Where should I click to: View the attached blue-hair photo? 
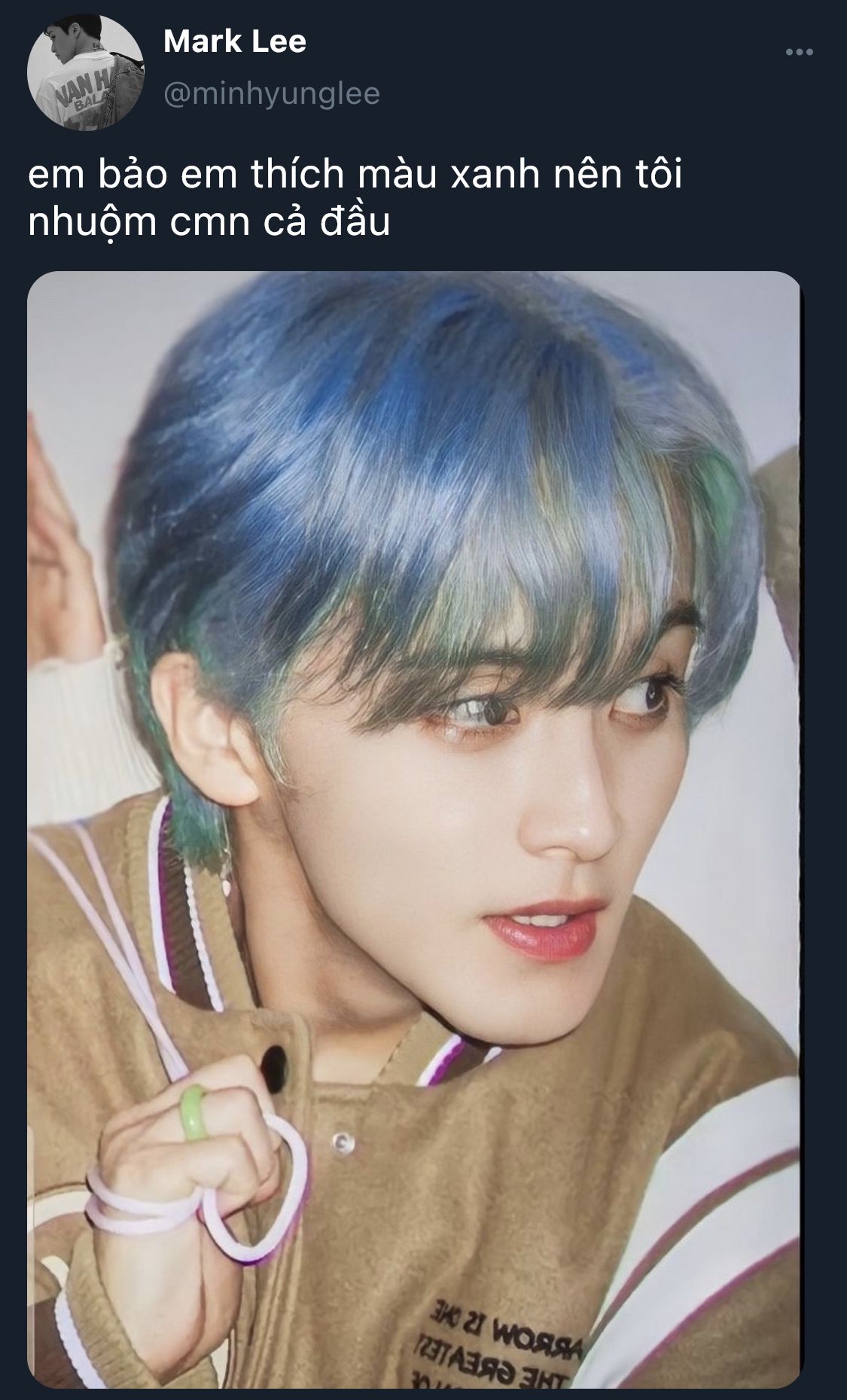click(x=414, y=828)
